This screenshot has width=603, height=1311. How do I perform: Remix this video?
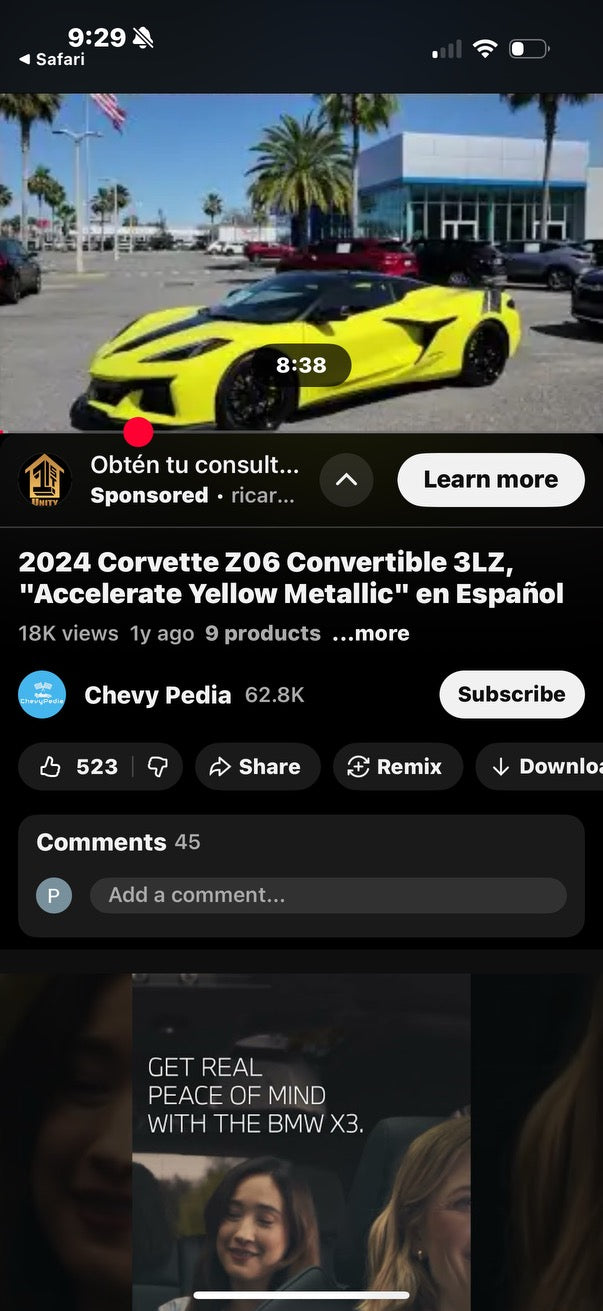pos(397,767)
